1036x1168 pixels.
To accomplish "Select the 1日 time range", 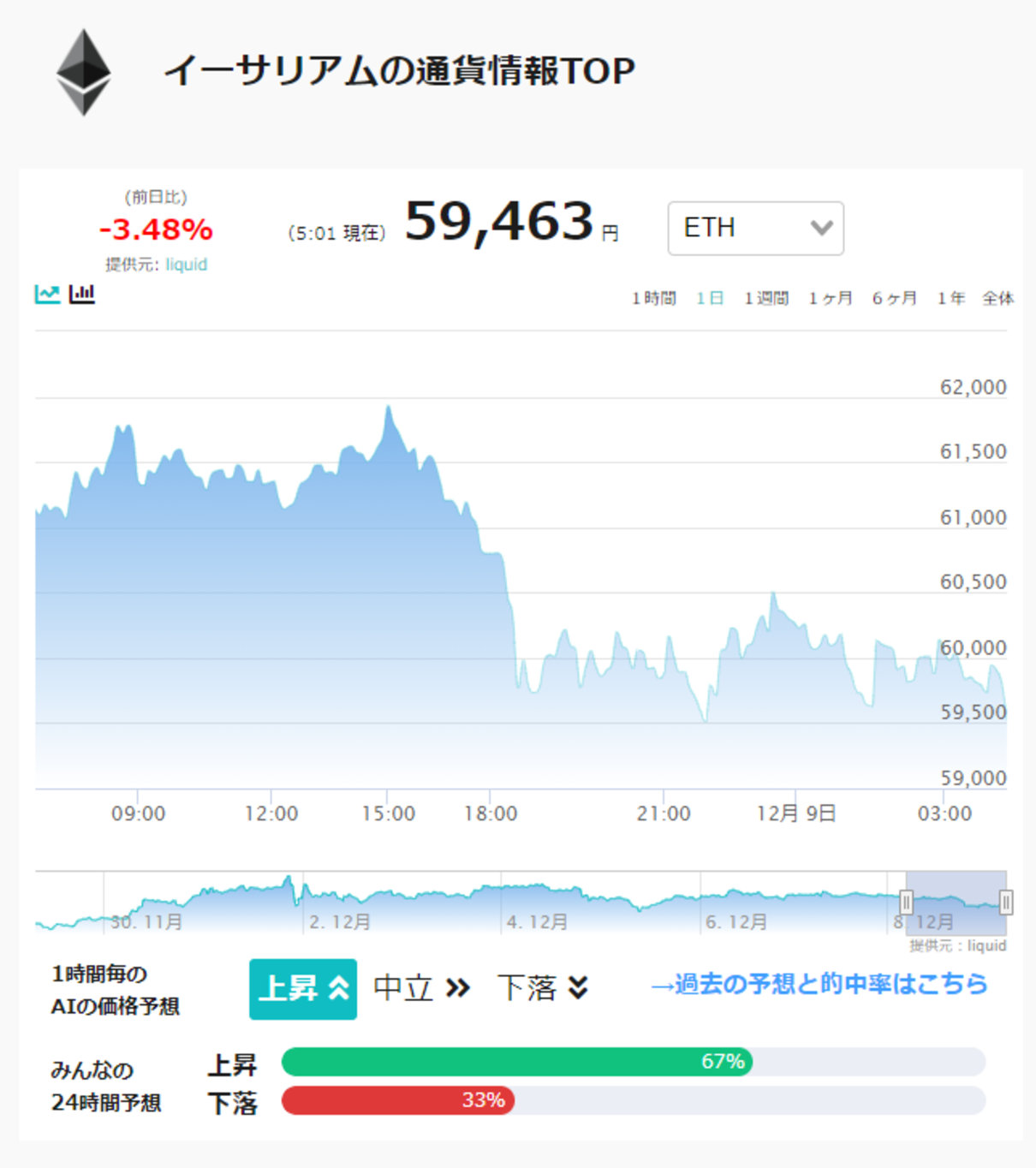I will point(710,298).
